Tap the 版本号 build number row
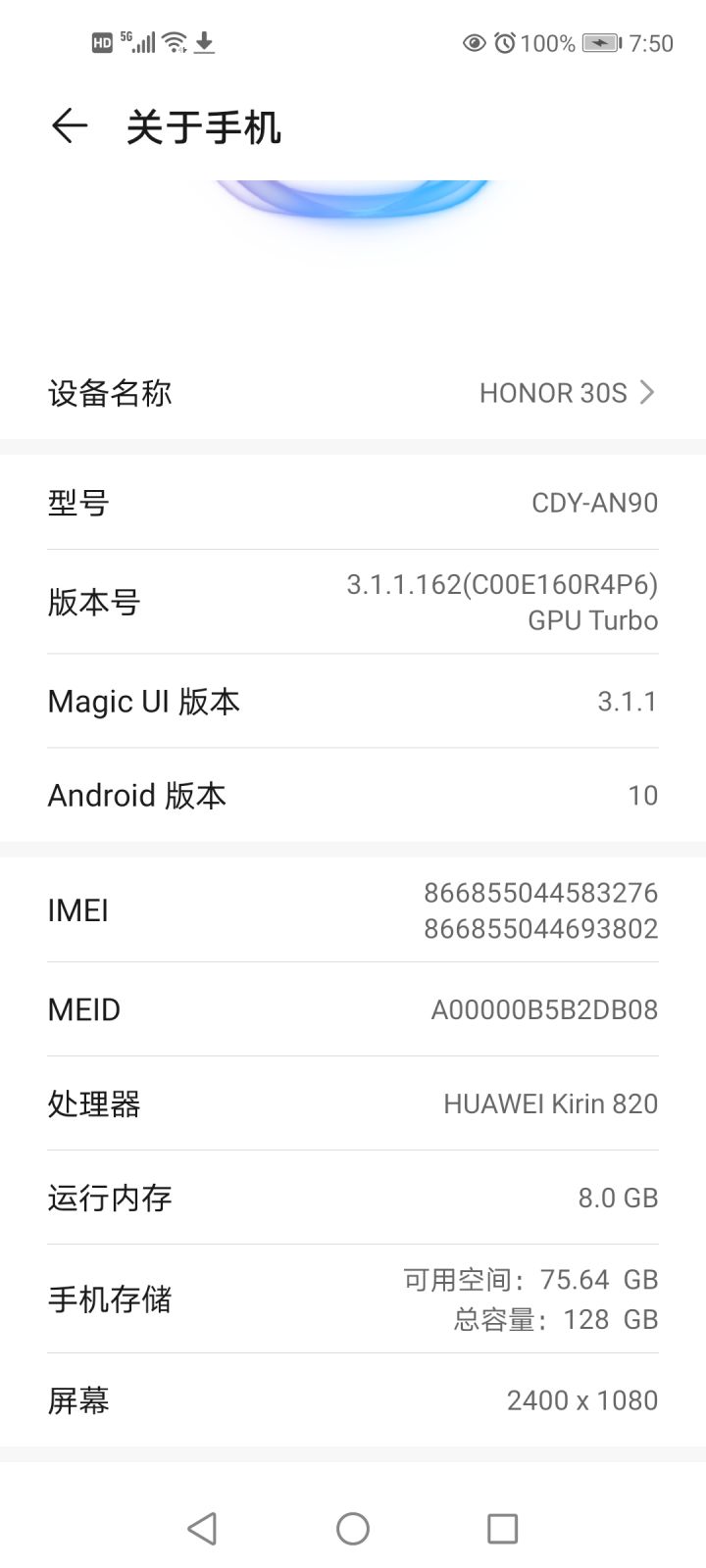The height and width of the screenshot is (1568, 706). click(x=353, y=602)
